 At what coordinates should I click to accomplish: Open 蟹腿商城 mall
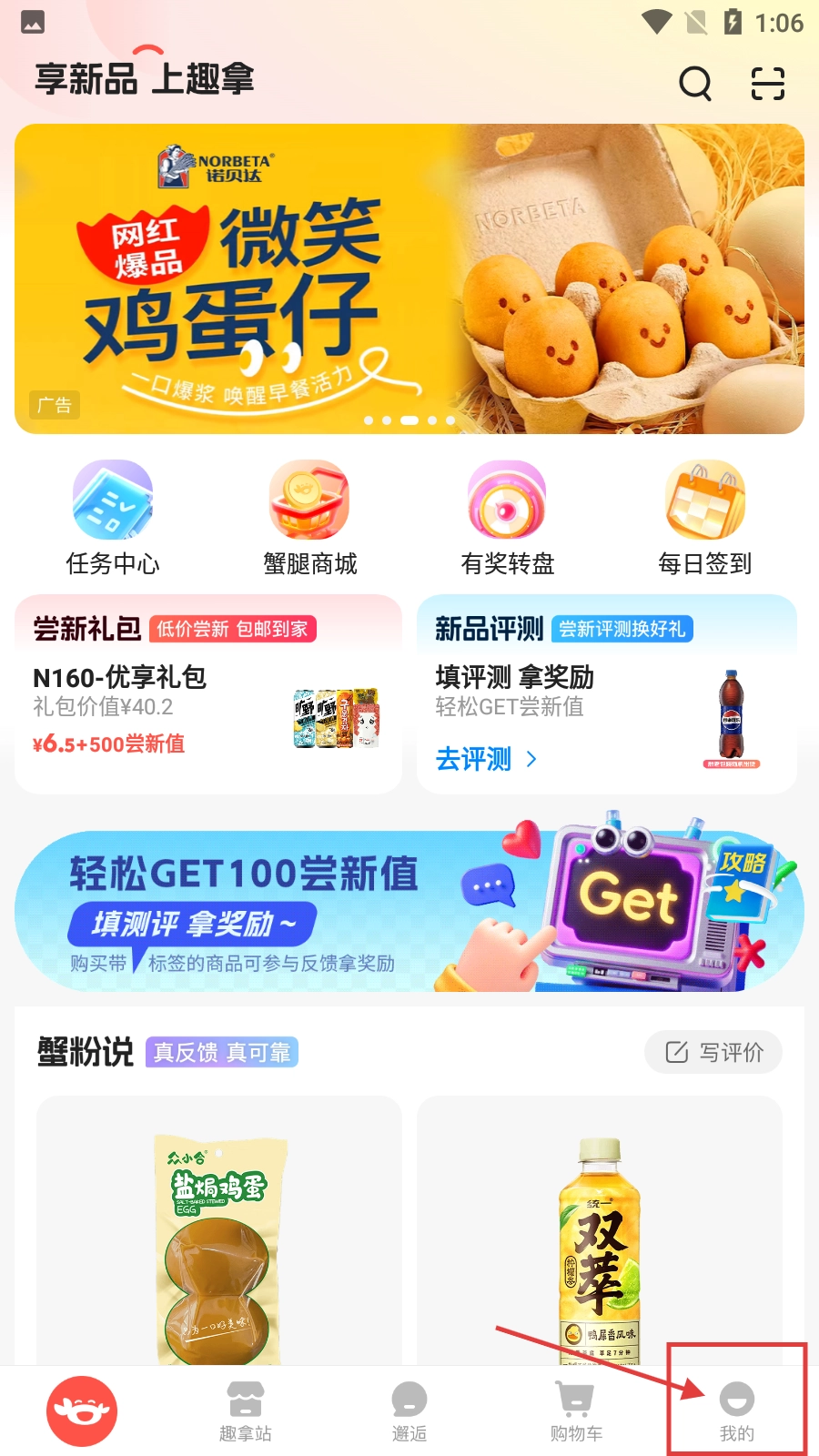310,518
